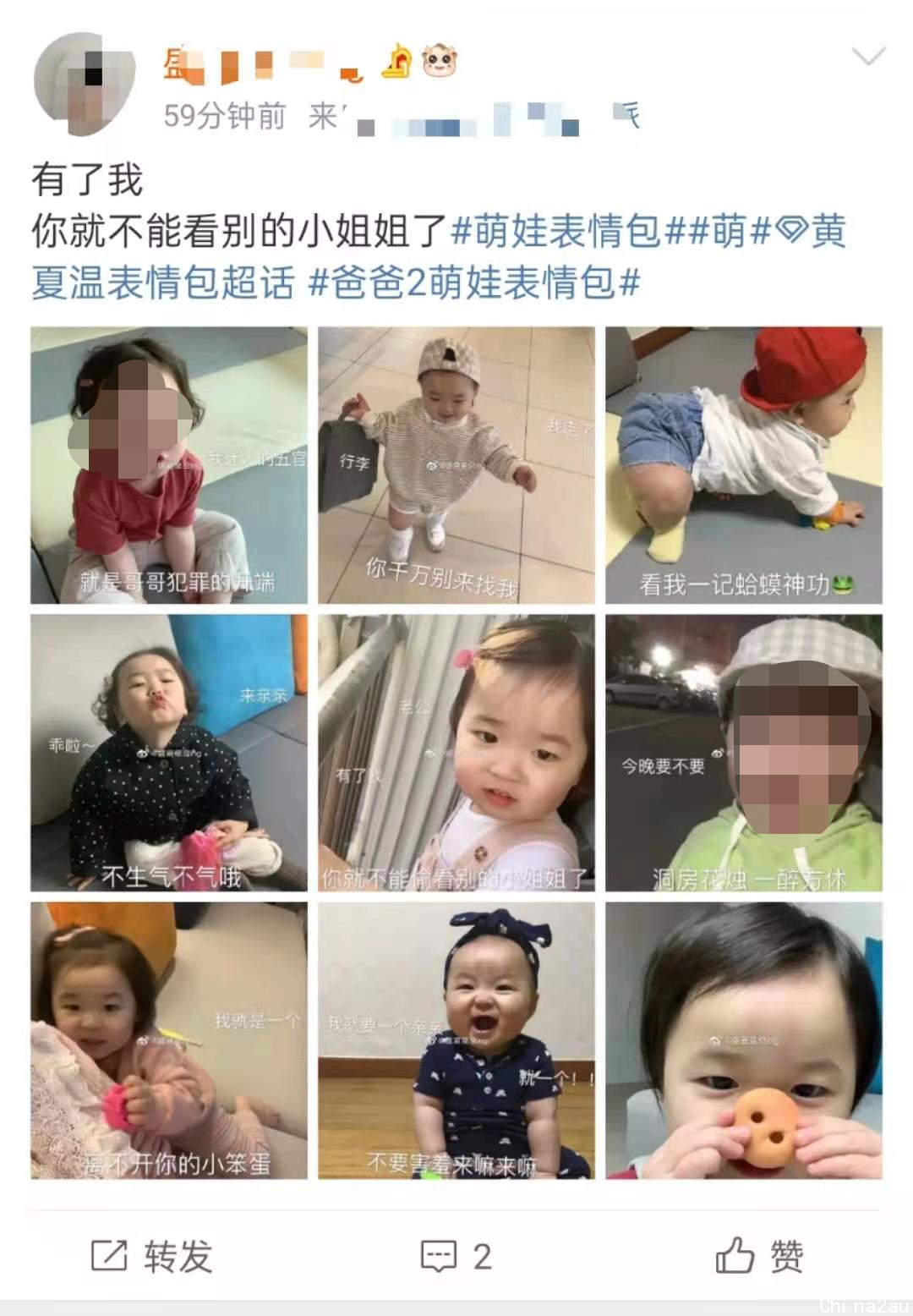Expand the post options chevron
This screenshot has width=913, height=1316.
pos(868,57)
